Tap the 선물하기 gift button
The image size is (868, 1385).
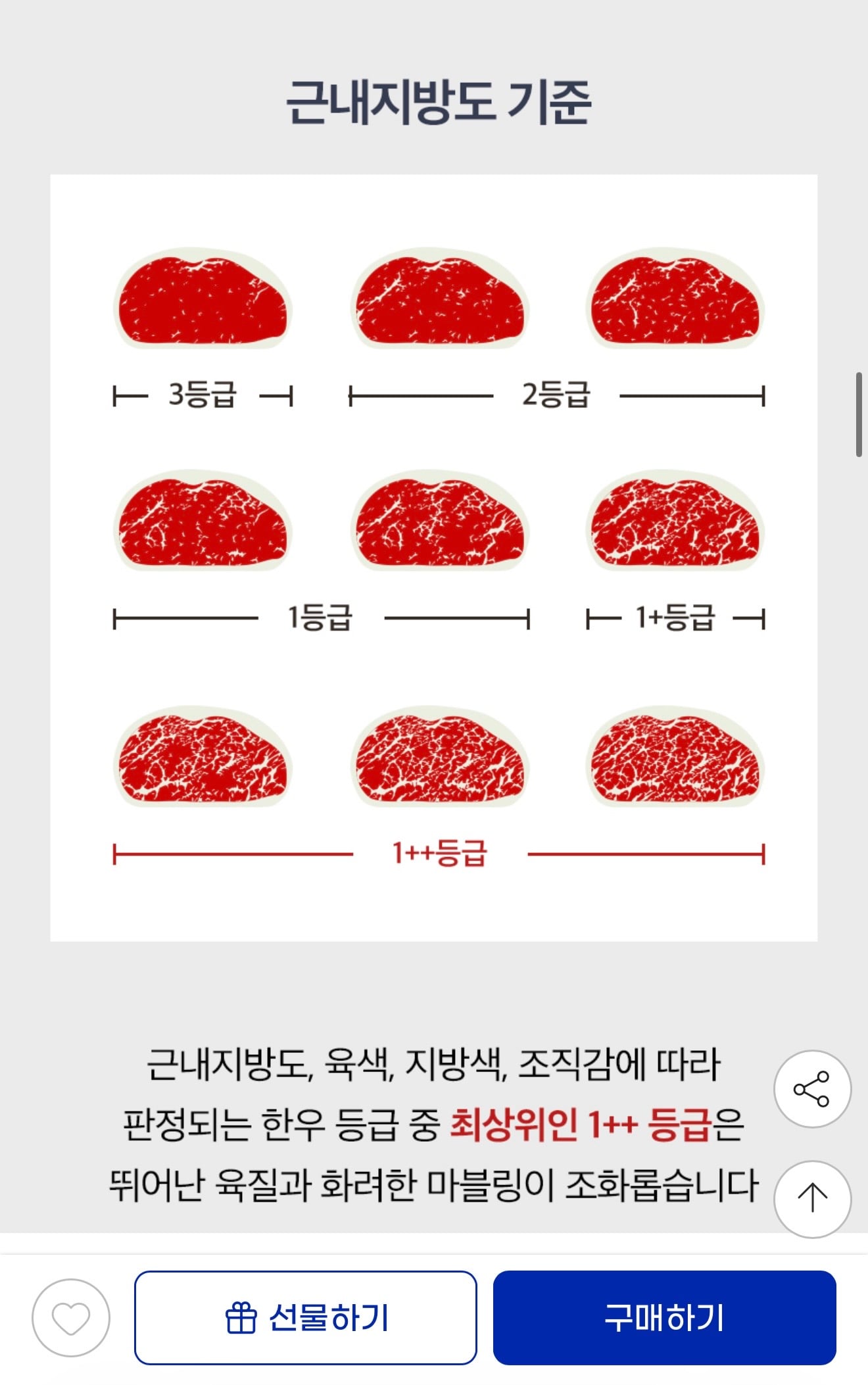click(306, 1317)
